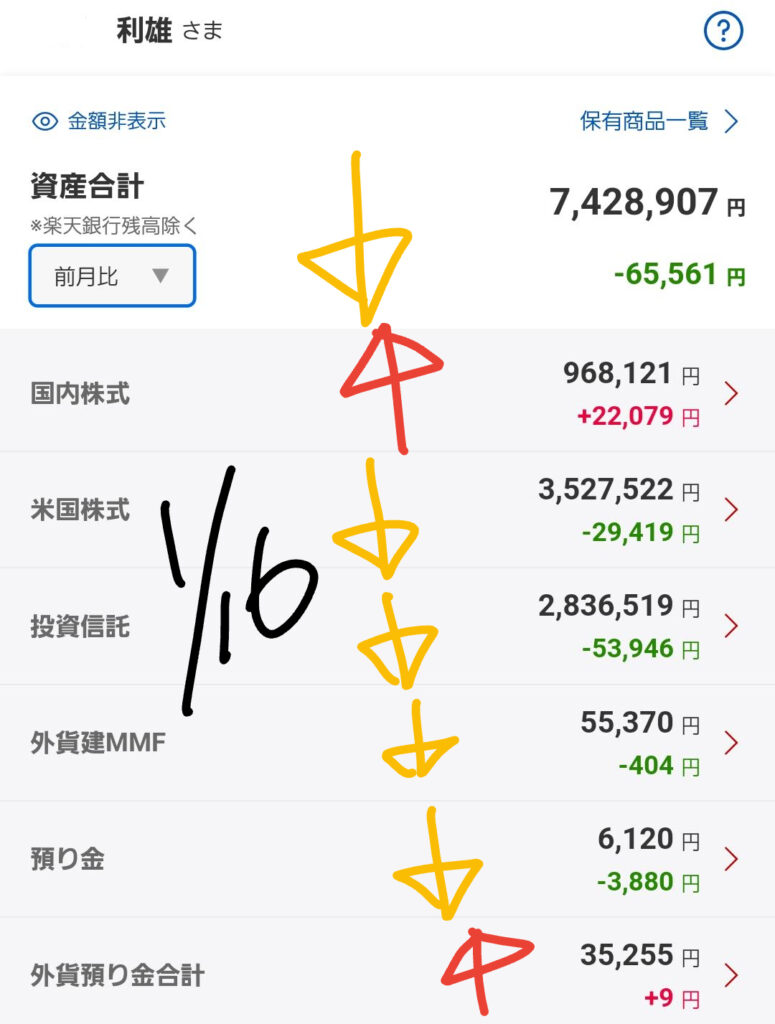The width and height of the screenshot is (775, 1024).
Task: Open 預り金 balance details
Action: 387,859
